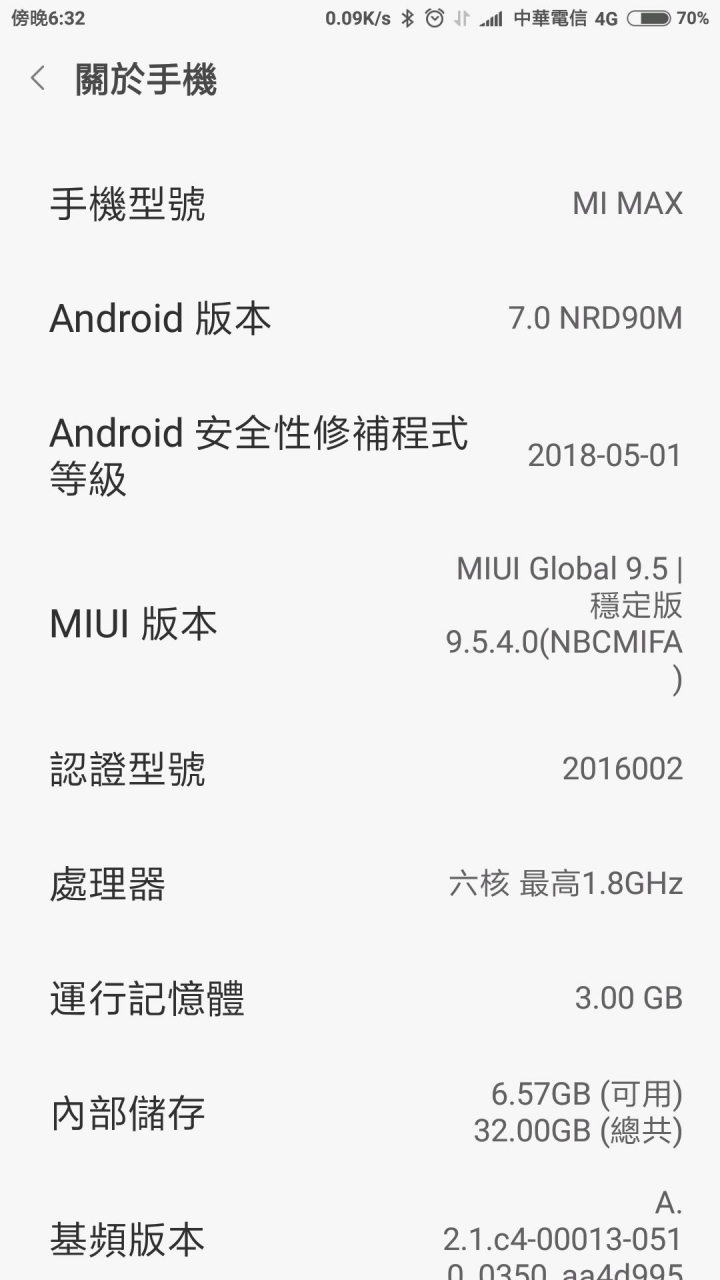Viewport: 720px width, 1280px height.
Task: Open the 內部儲存 row
Action: pos(360,1113)
